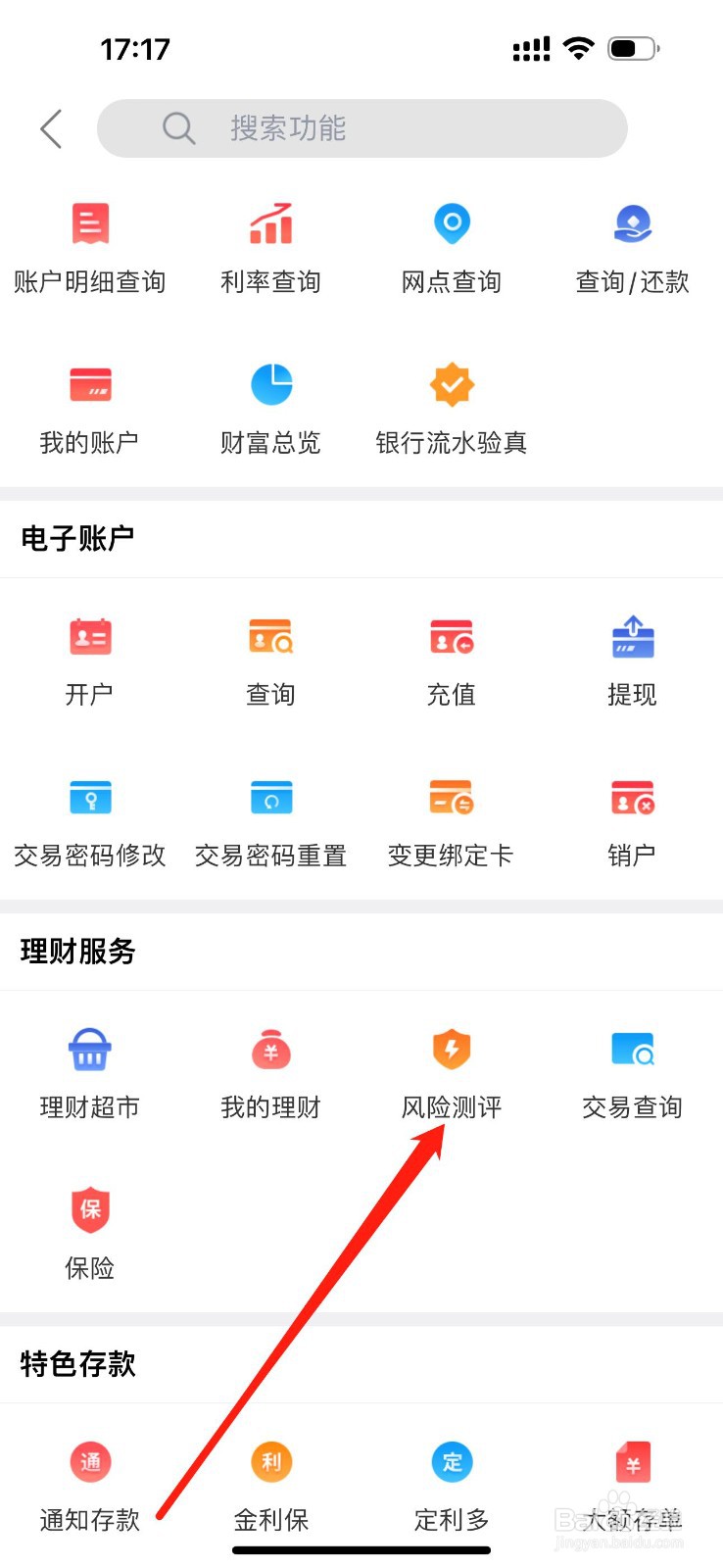The image size is (723, 1568).
Task: Open 交易密码修改
Action: click(90, 822)
